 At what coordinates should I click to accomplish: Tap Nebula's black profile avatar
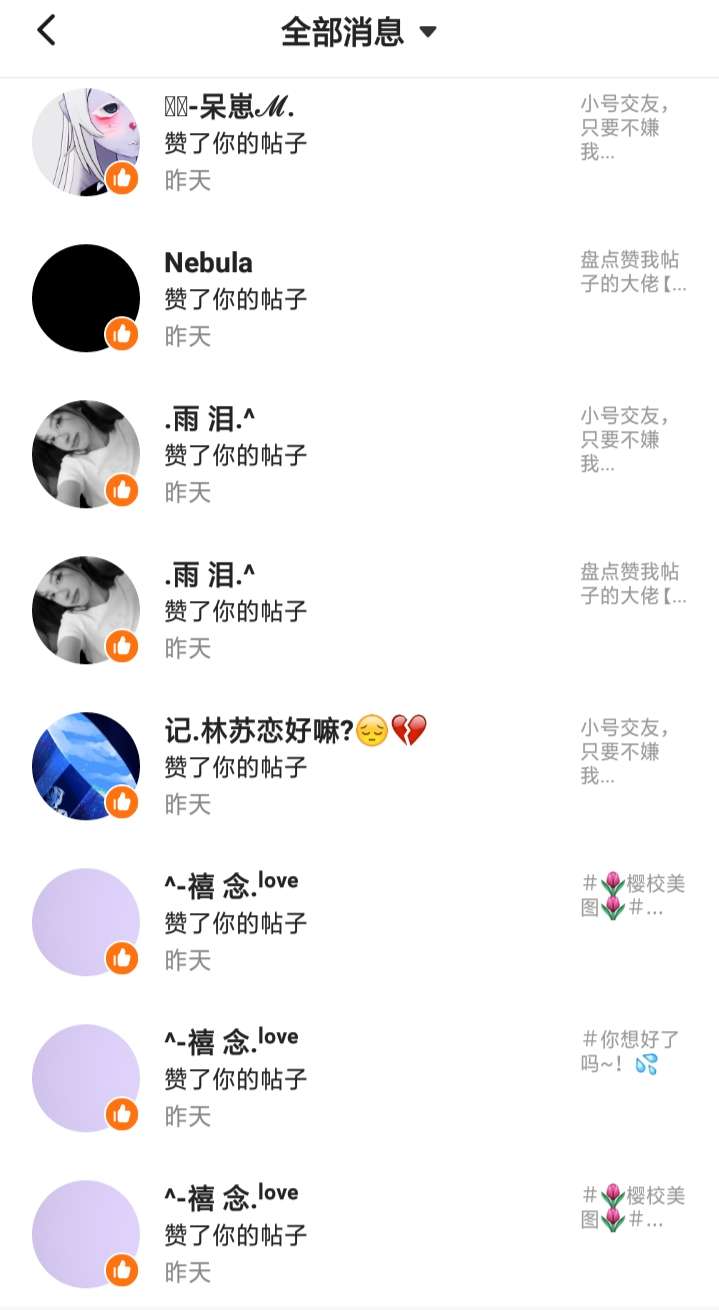[86, 298]
